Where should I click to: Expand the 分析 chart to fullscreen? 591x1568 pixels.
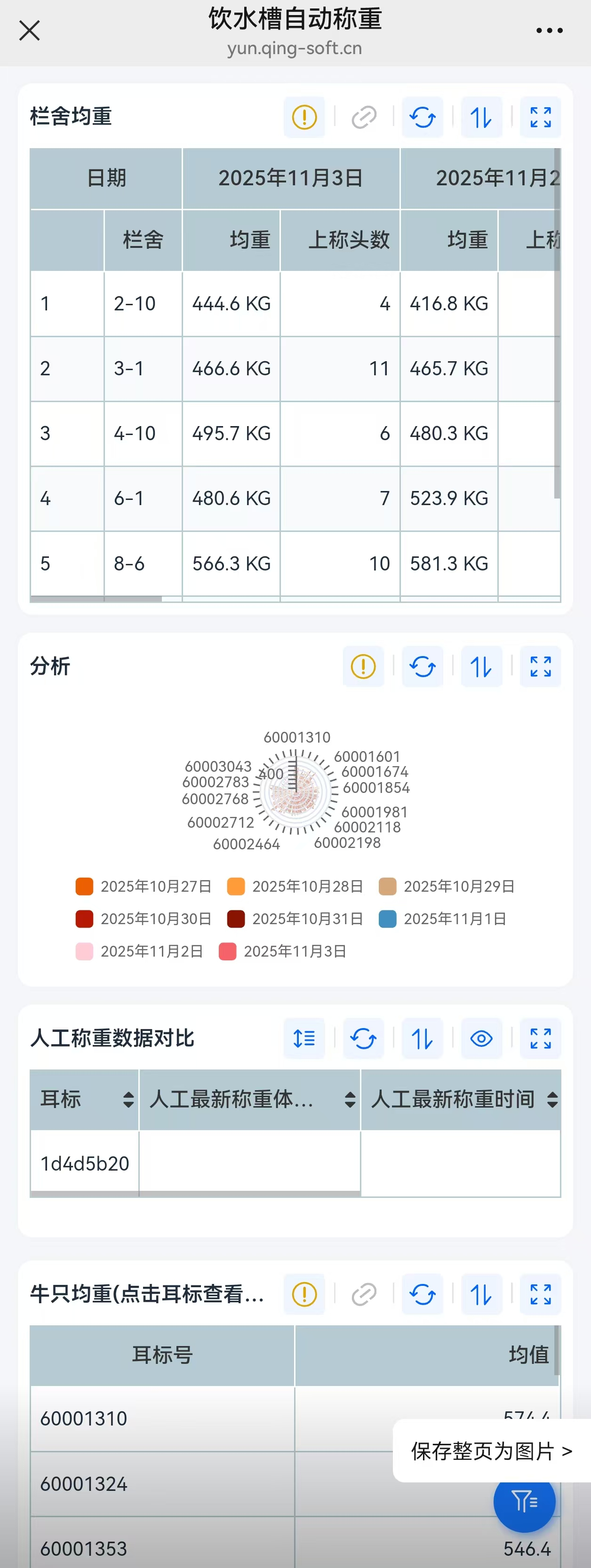coord(541,666)
